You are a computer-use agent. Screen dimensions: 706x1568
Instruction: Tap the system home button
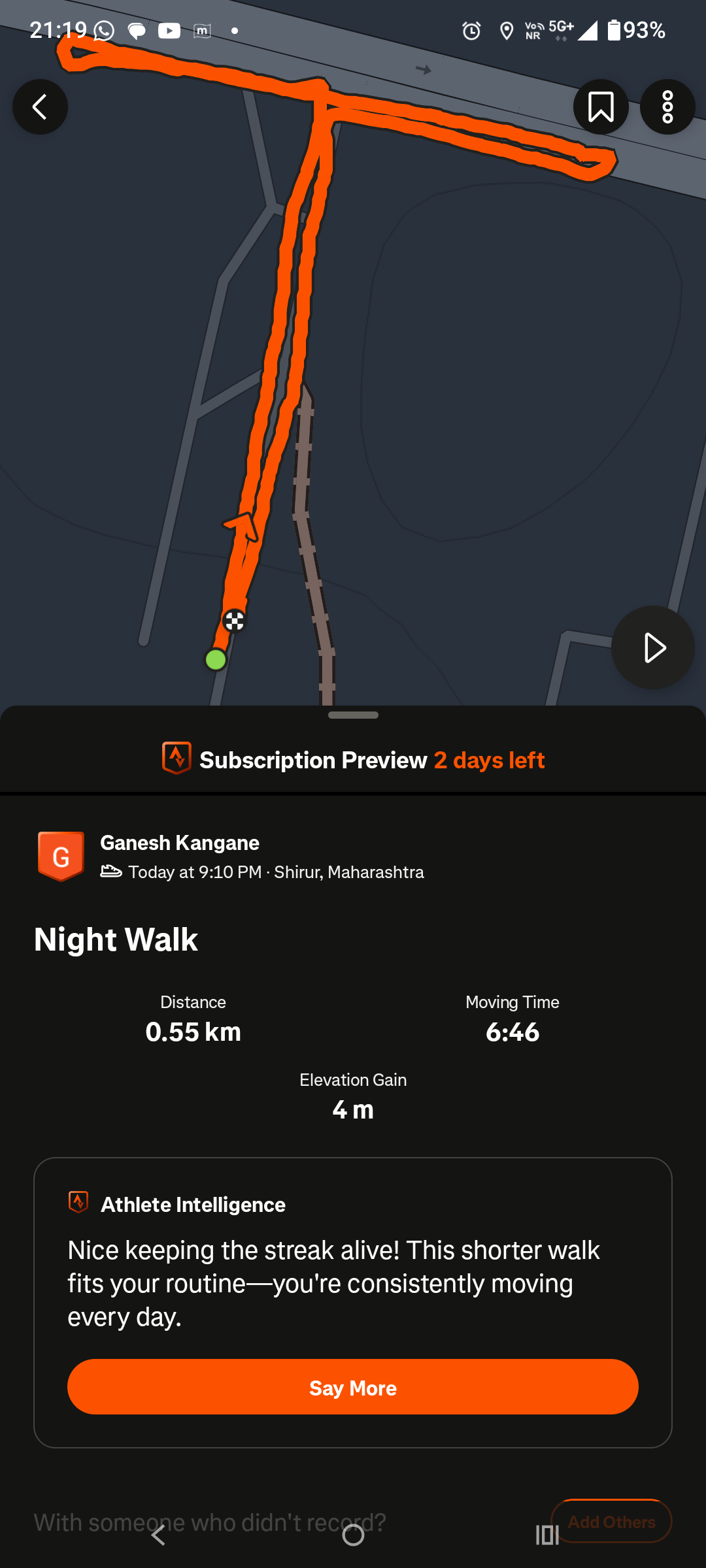(353, 1535)
